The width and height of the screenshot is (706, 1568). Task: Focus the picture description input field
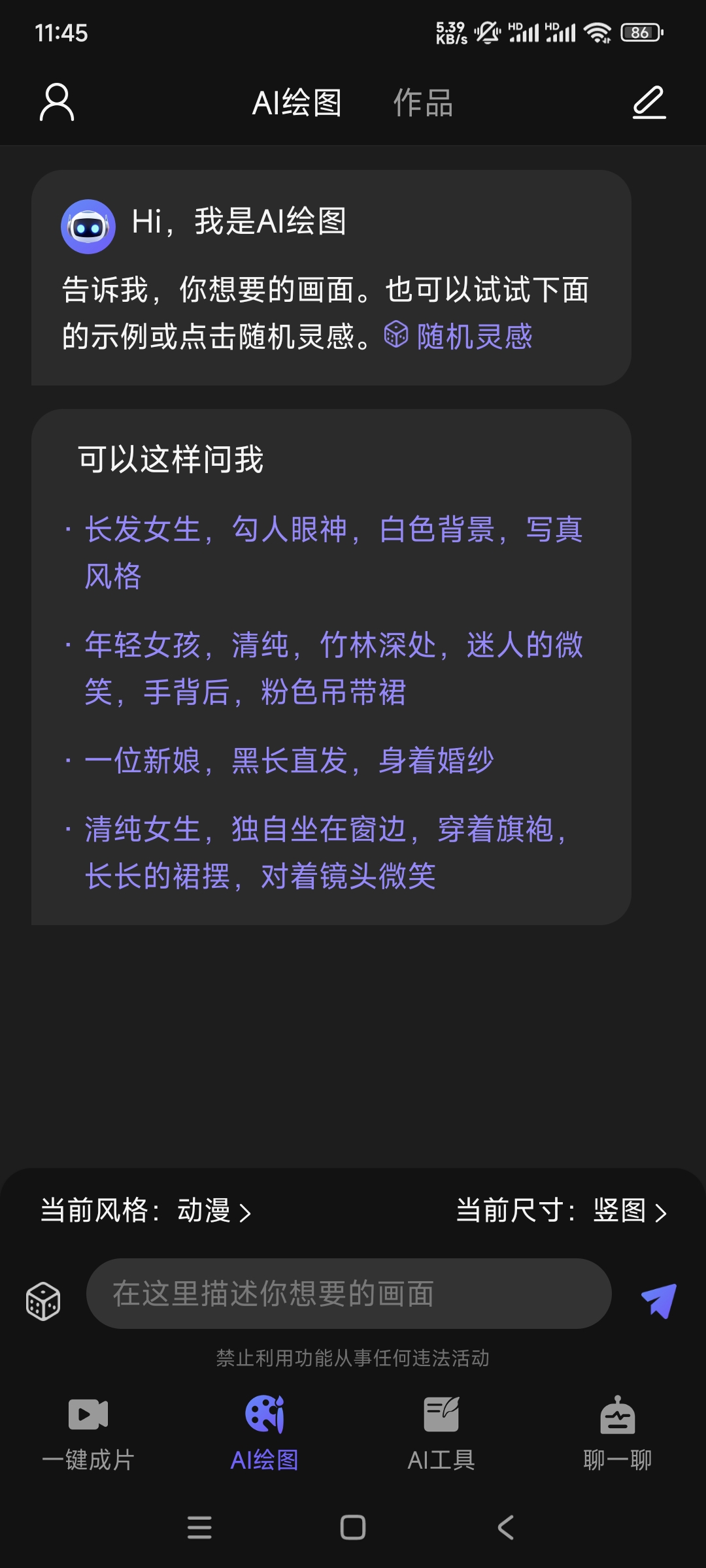click(348, 1294)
